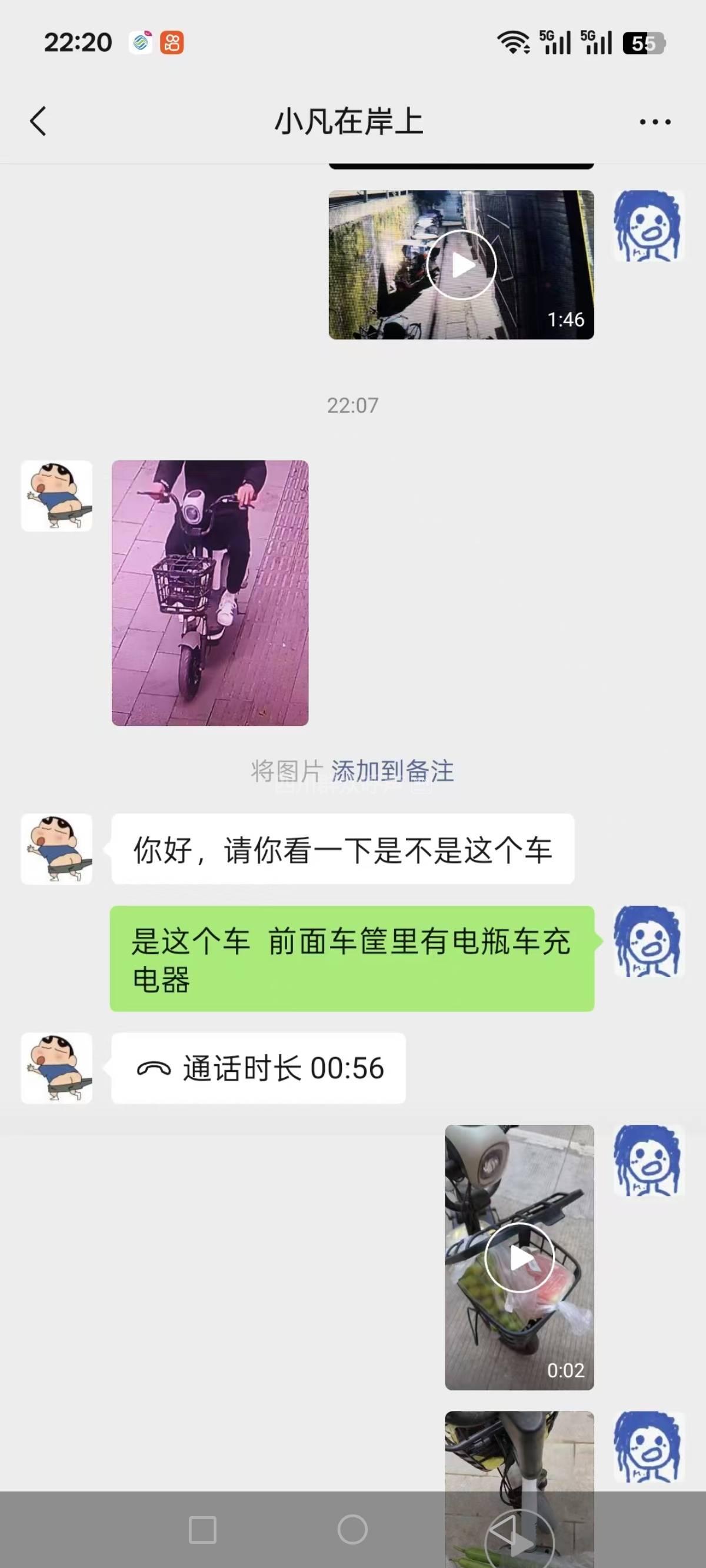The width and height of the screenshot is (706, 1568).
Task: Play the 1:46 surveillance video
Action: coord(461,265)
